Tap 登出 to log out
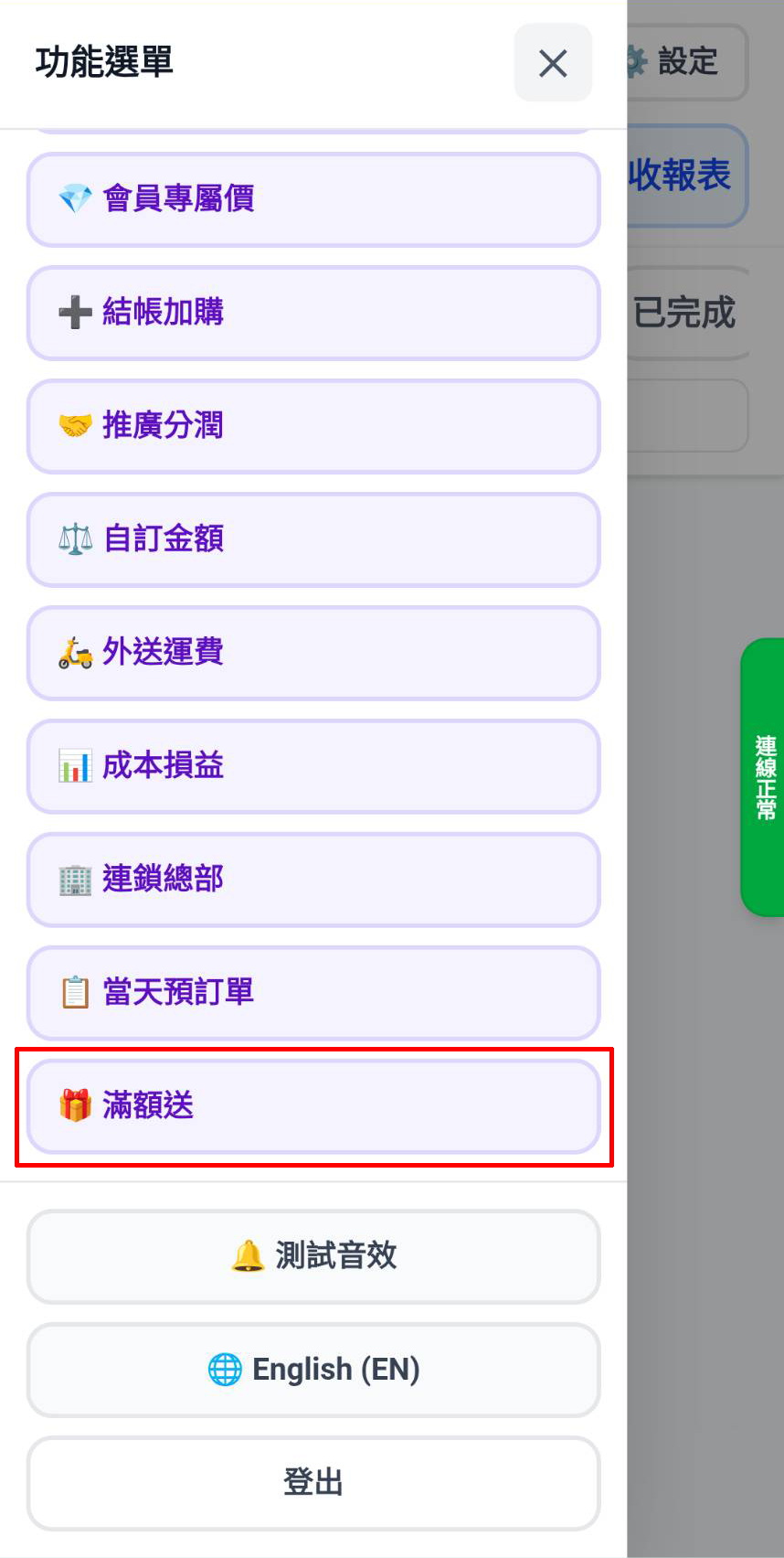The width and height of the screenshot is (784, 1558). [313, 1483]
